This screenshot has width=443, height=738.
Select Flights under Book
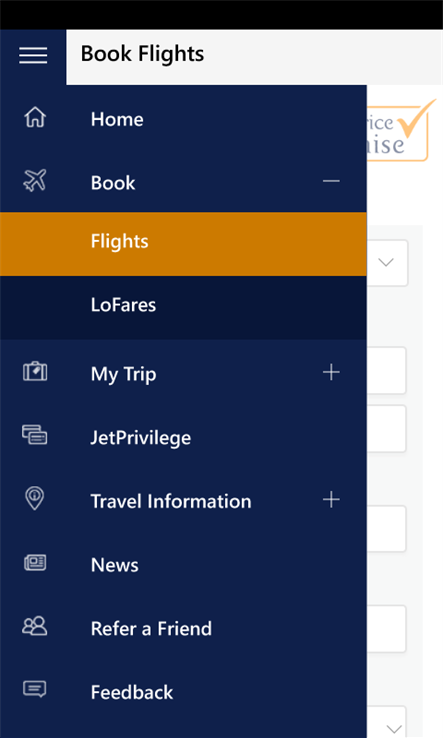[183, 244]
